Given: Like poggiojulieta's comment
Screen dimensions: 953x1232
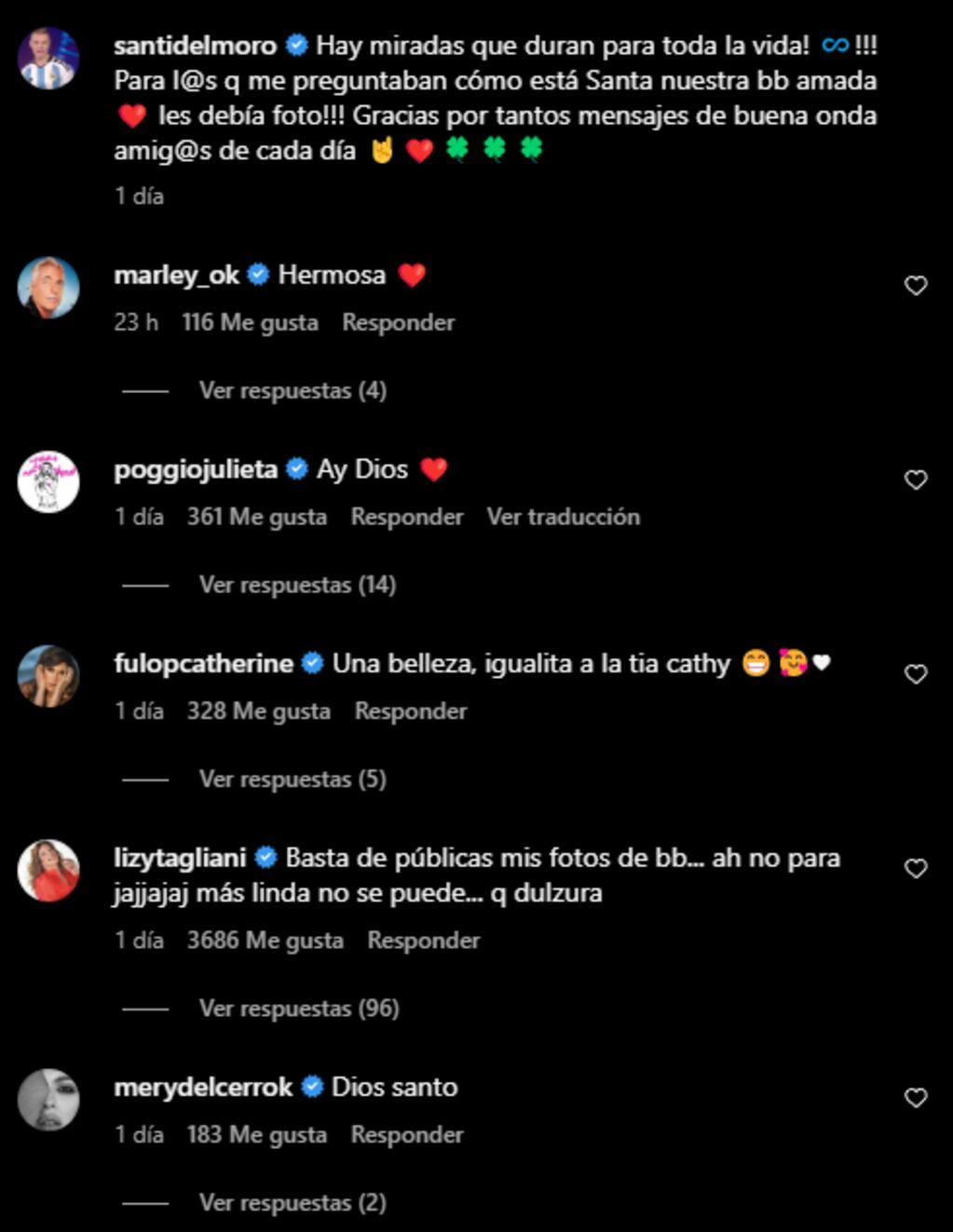Looking at the screenshot, I should point(916,480).
